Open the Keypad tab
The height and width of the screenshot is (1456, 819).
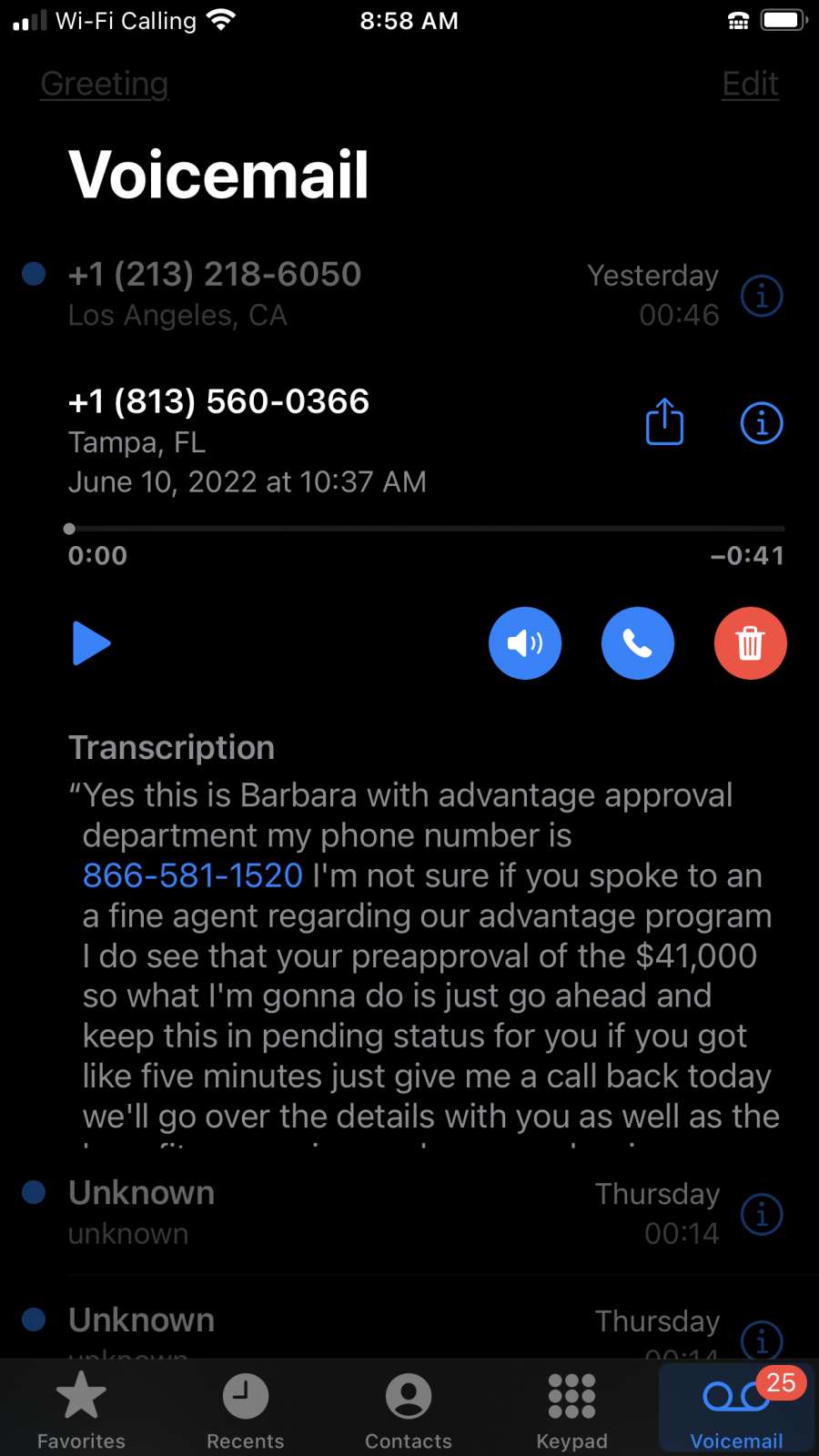[x=572, y=1410]
